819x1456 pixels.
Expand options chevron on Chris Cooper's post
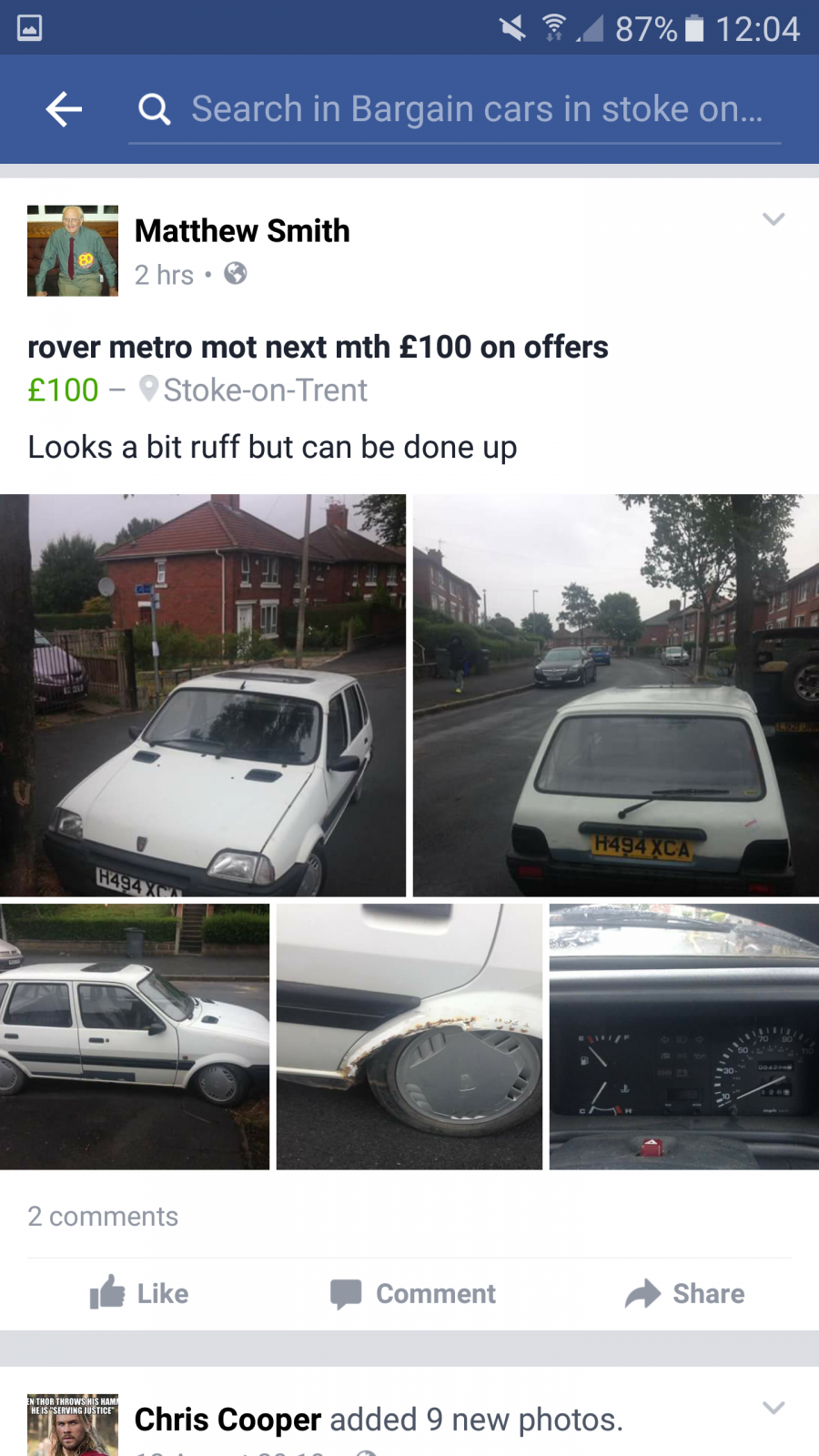[773, 1408]
